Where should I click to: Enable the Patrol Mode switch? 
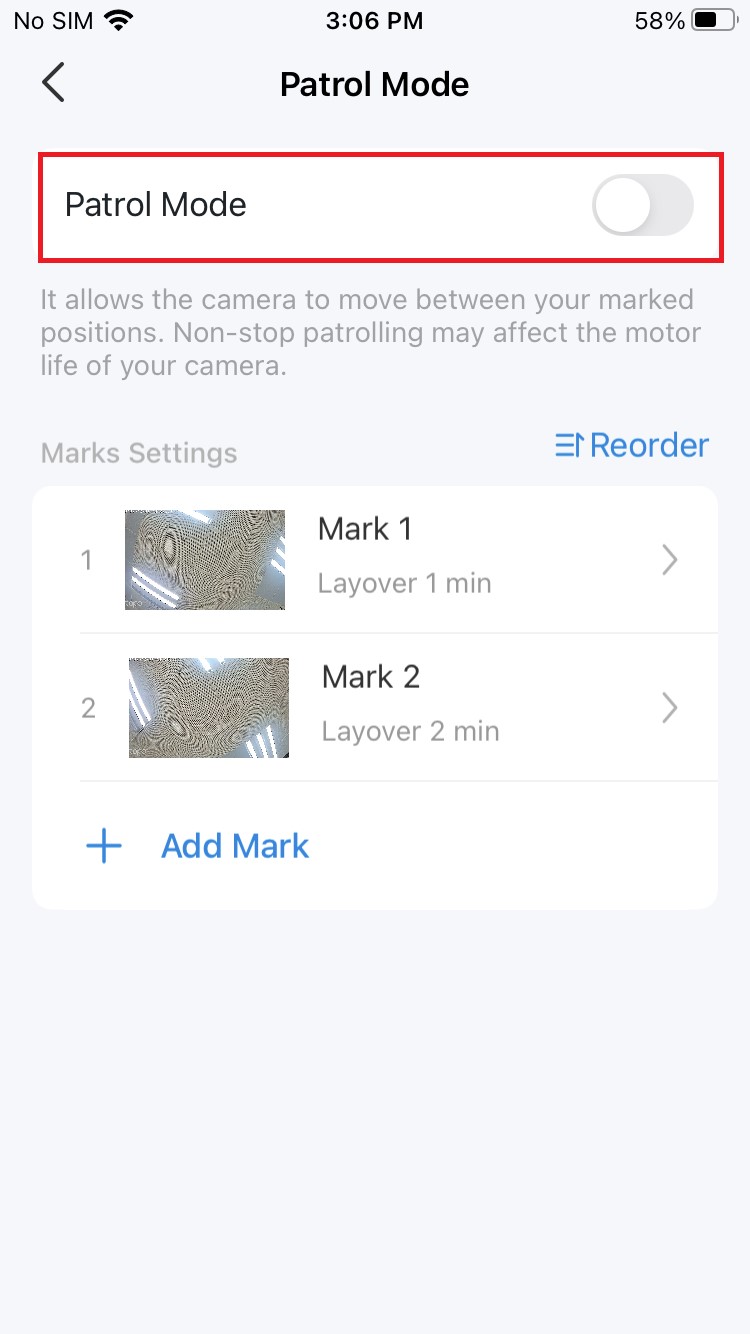pos(642,205)
